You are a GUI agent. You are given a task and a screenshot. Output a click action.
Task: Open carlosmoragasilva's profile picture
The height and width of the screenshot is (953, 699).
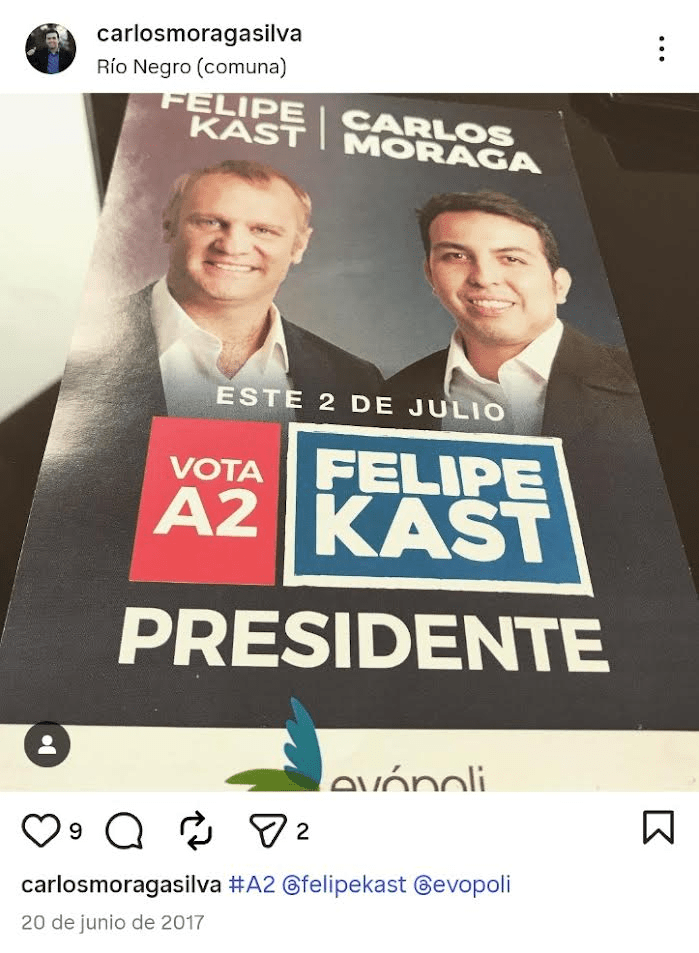pos(50,49)
